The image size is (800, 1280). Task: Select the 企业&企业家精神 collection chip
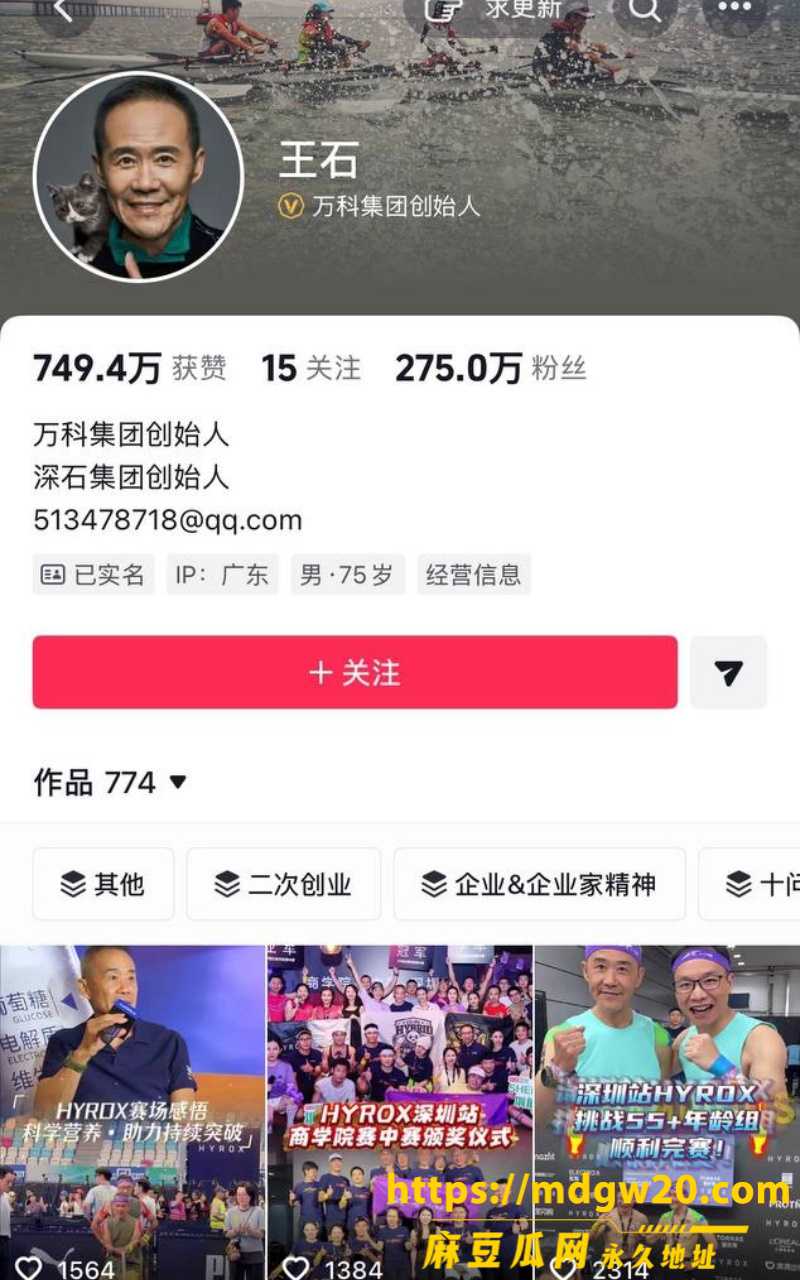click(x=540, y=884)
